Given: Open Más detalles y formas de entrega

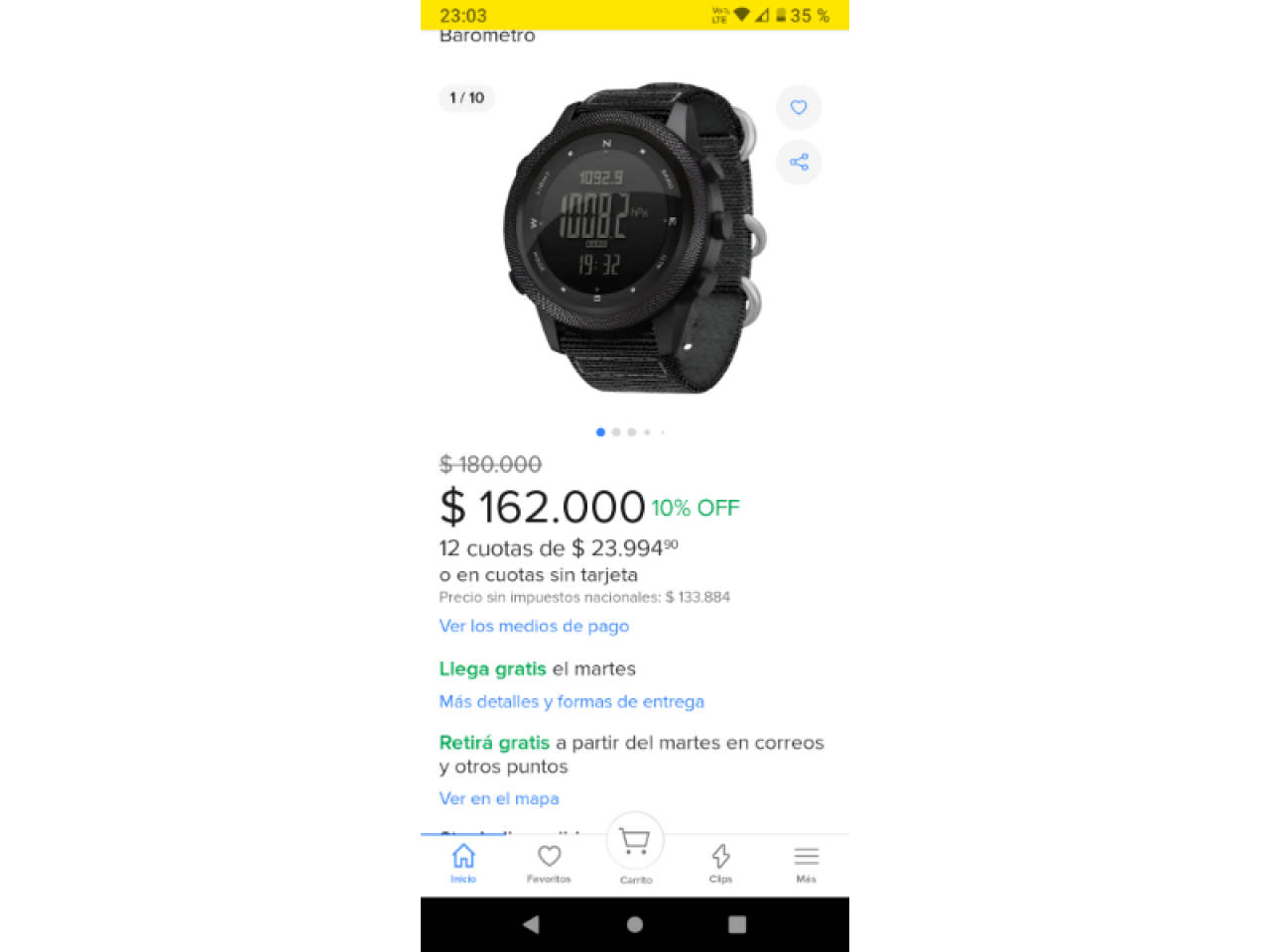Looking at the screenshot, I should coord(571,701).
